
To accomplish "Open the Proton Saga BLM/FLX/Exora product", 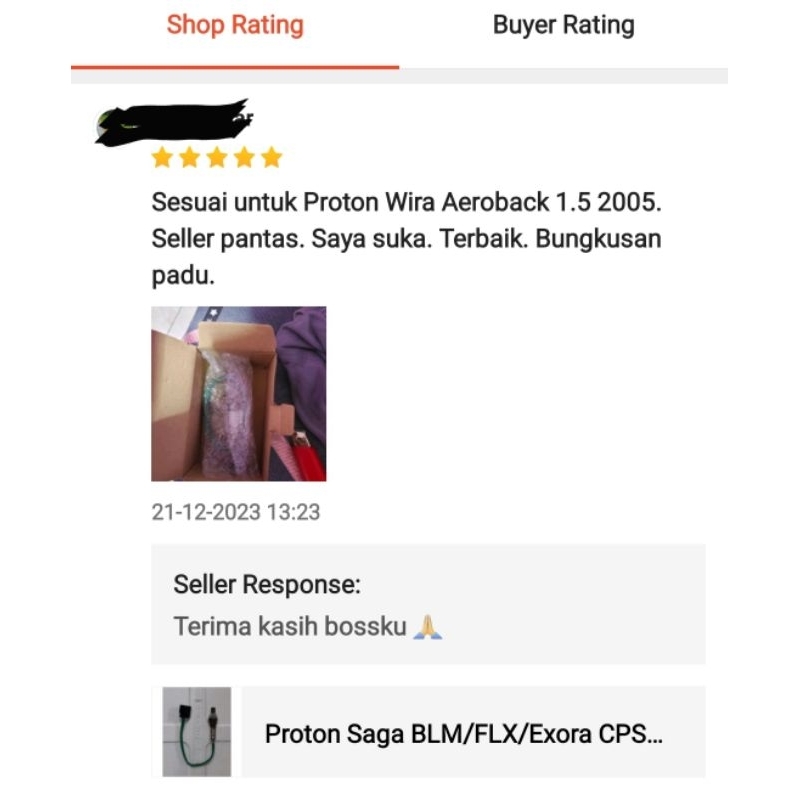I will [462, 734].
